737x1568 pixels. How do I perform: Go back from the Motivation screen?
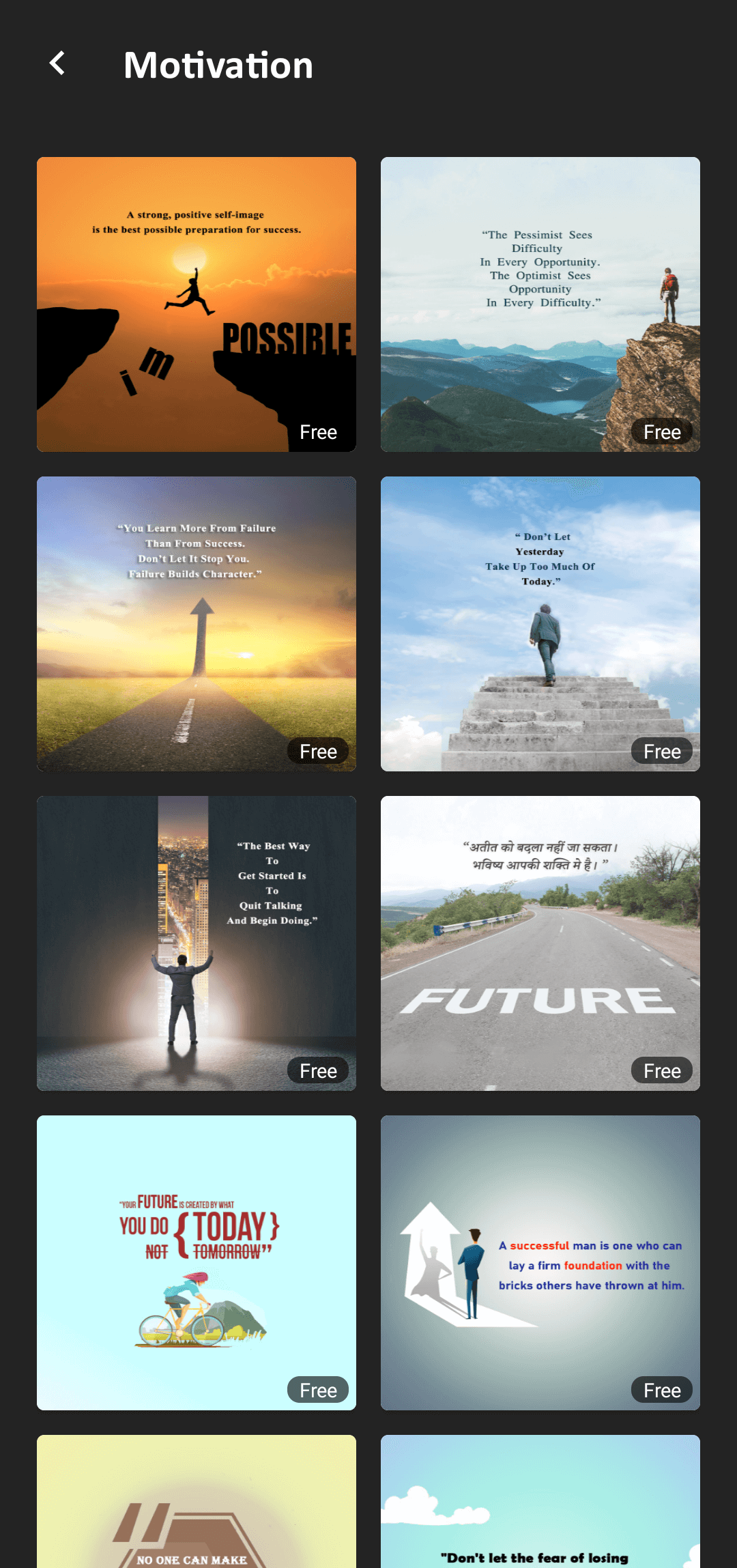click(x=58, y=63)
